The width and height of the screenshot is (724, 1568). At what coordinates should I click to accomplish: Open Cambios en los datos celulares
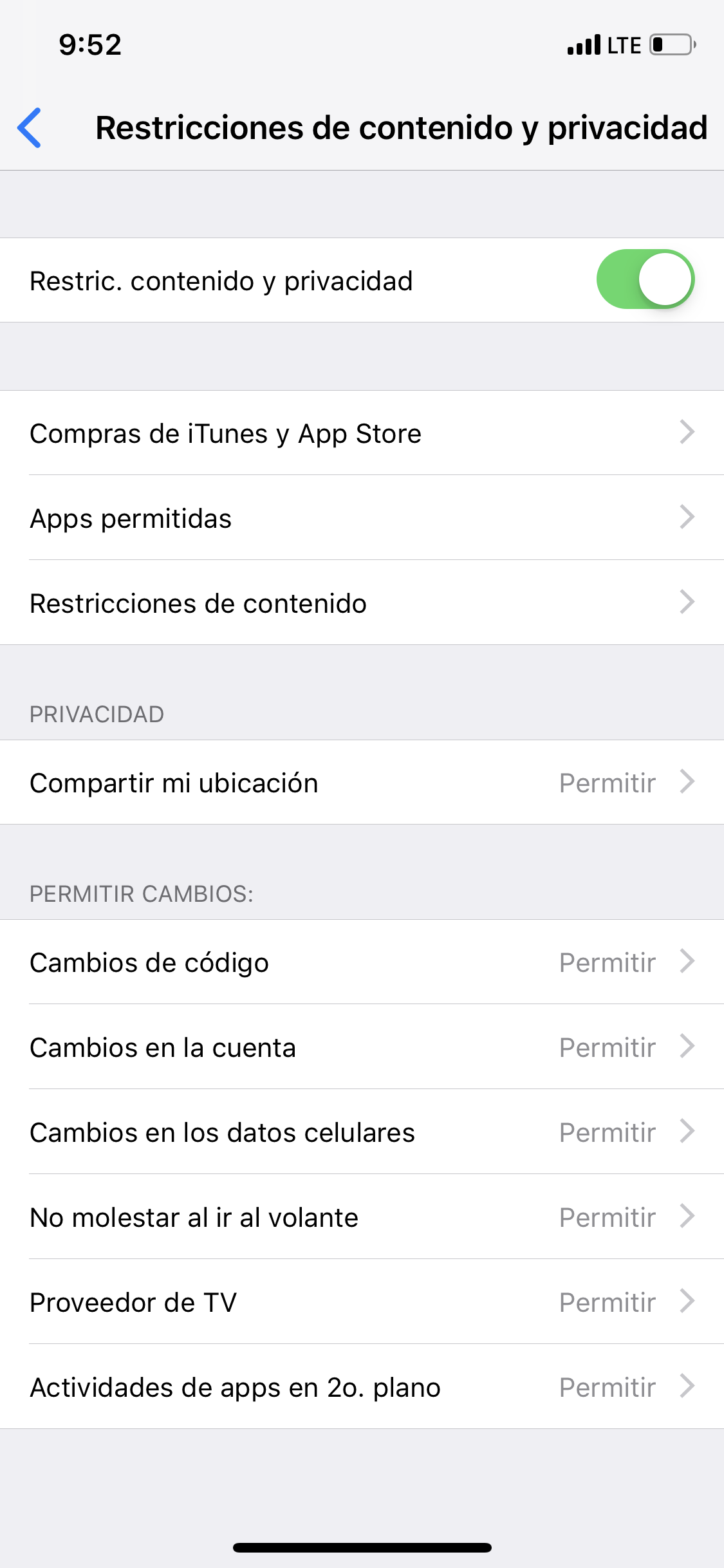[x=362, y=1132]
